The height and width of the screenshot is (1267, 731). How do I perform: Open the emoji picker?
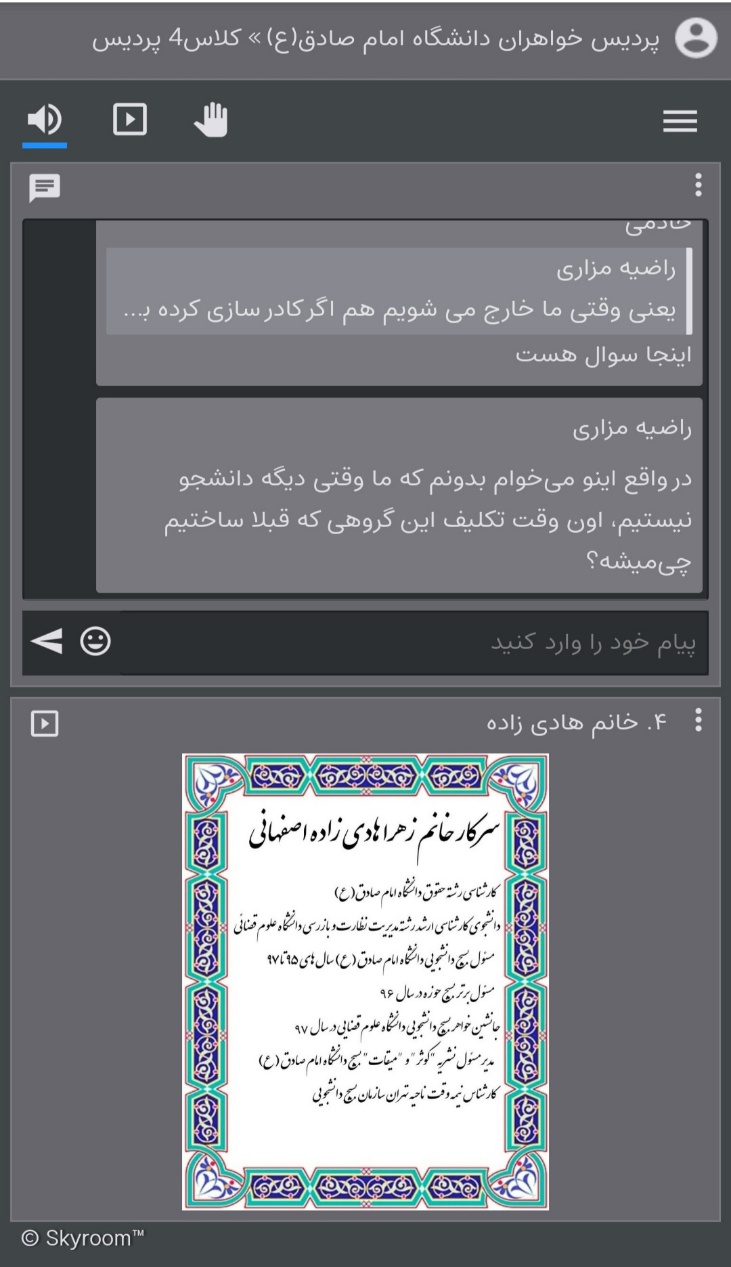[96, 642]
